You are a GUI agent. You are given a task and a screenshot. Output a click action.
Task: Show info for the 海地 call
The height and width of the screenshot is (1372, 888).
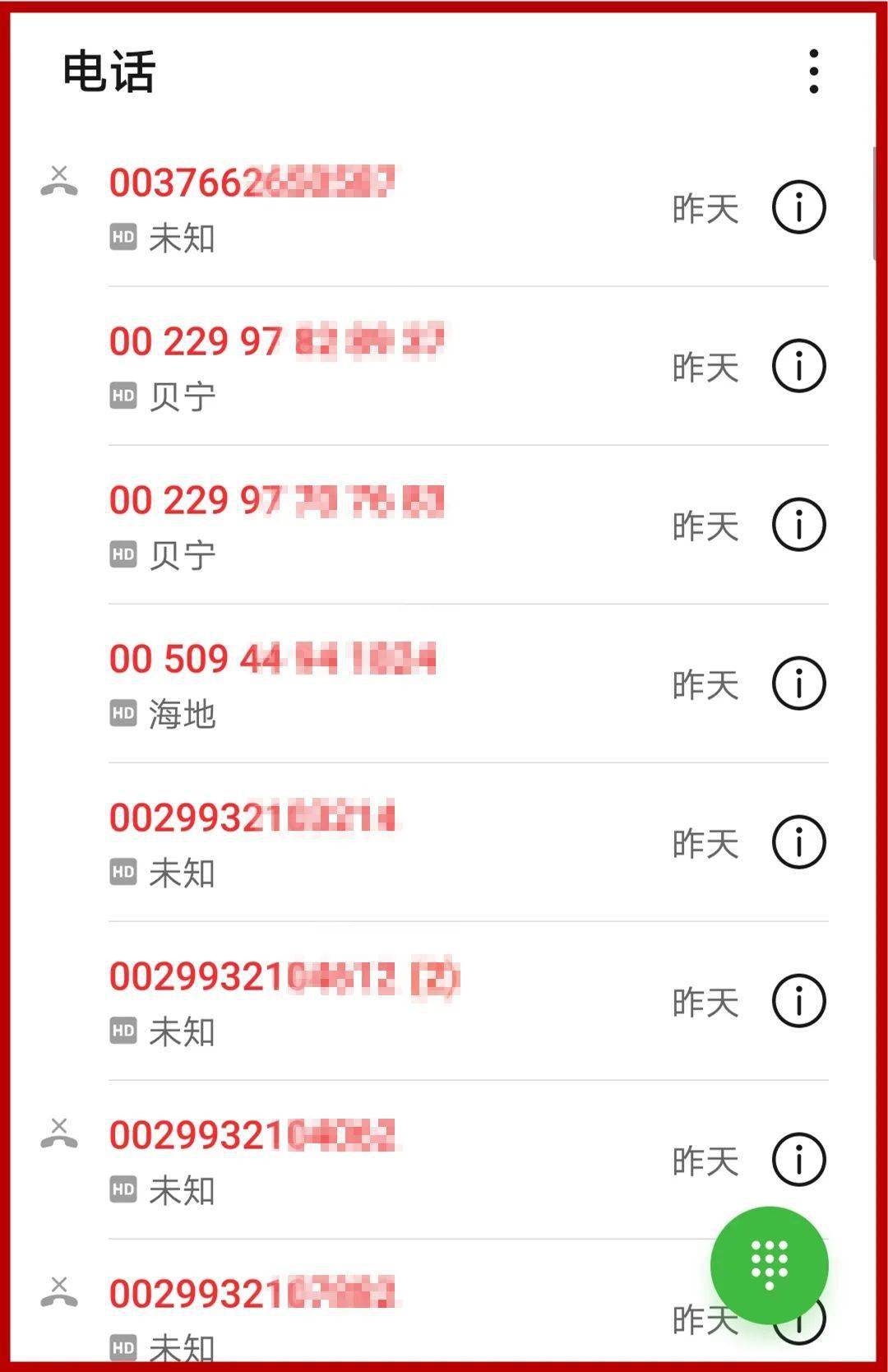click(798, 684)
